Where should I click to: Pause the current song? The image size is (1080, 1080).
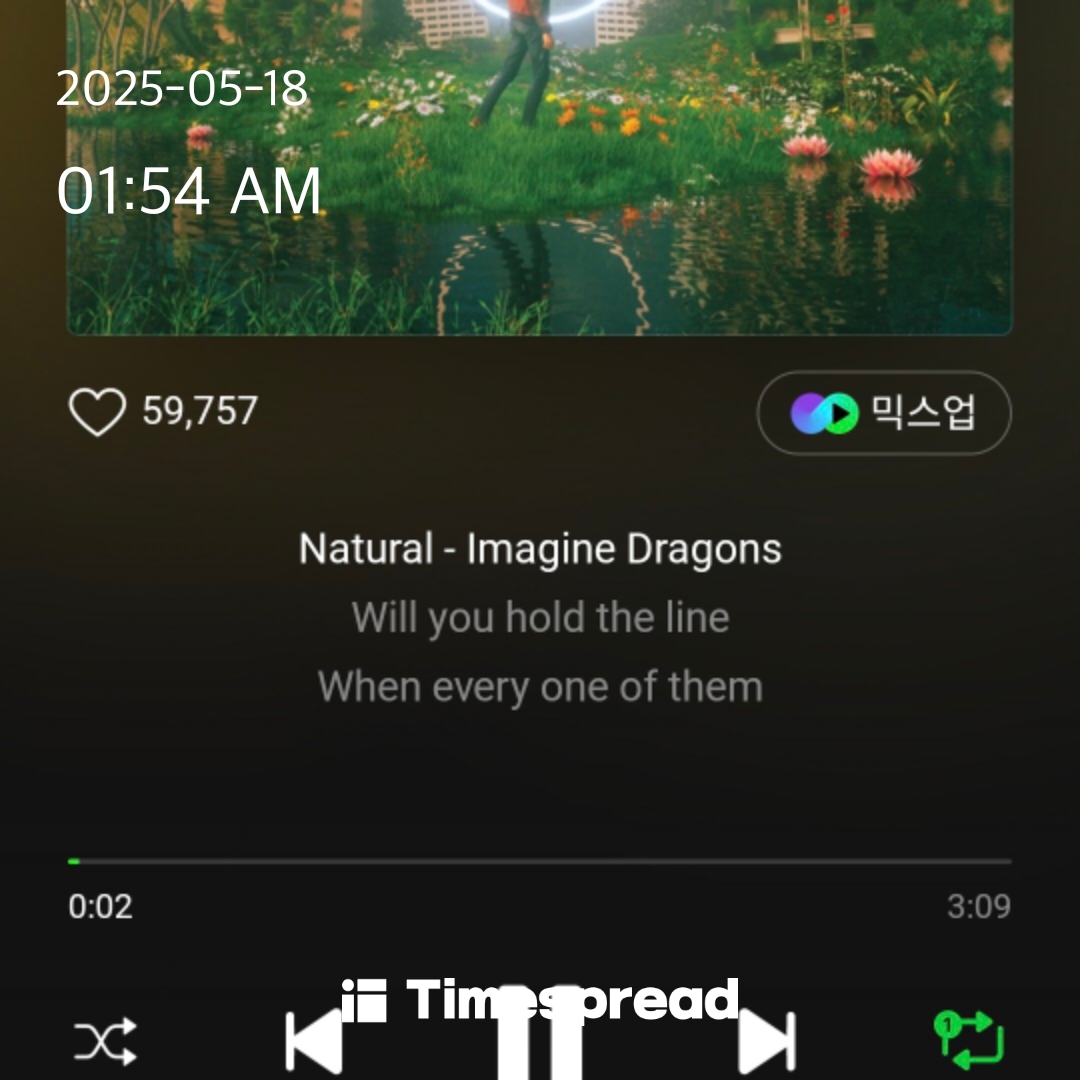click(540, 1040)
